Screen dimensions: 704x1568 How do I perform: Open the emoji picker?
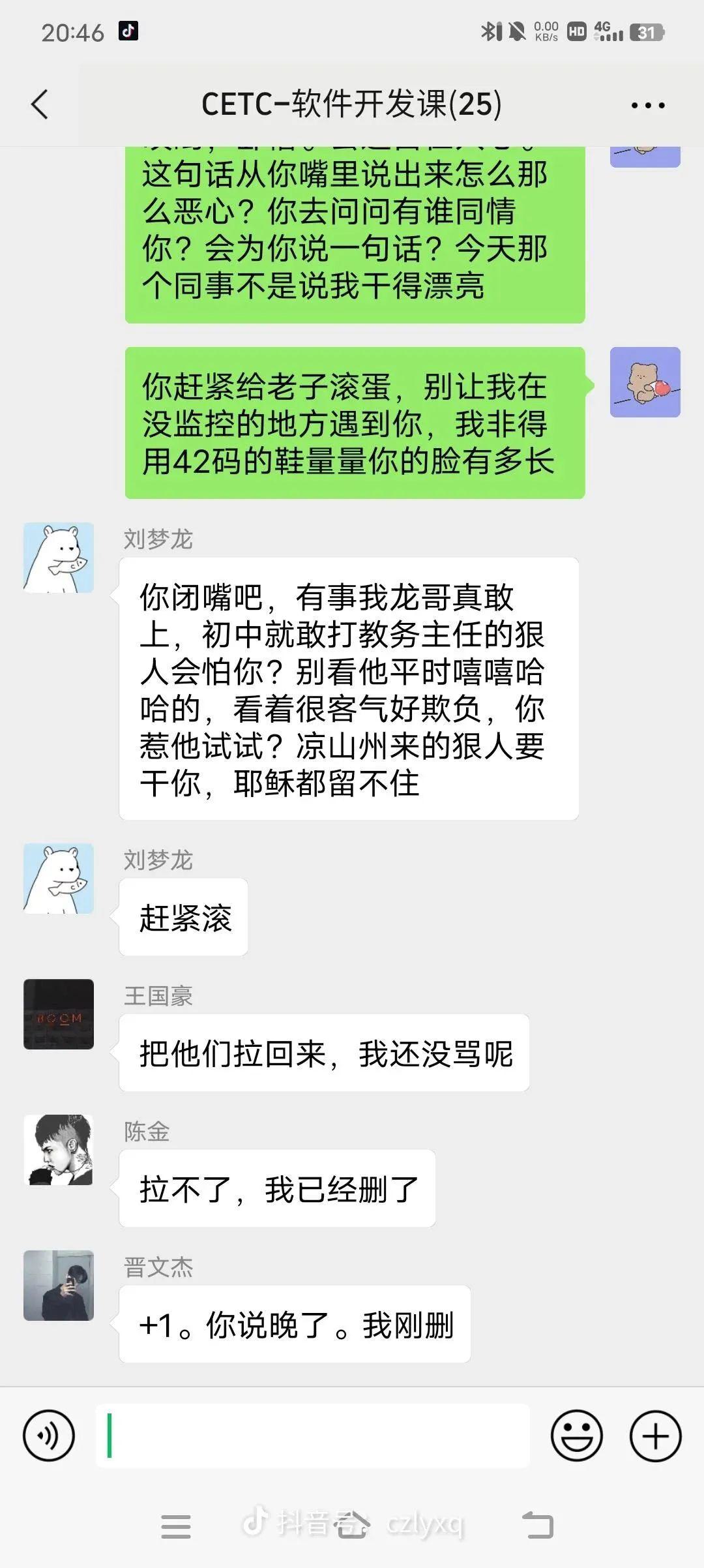pos(577,1436)
